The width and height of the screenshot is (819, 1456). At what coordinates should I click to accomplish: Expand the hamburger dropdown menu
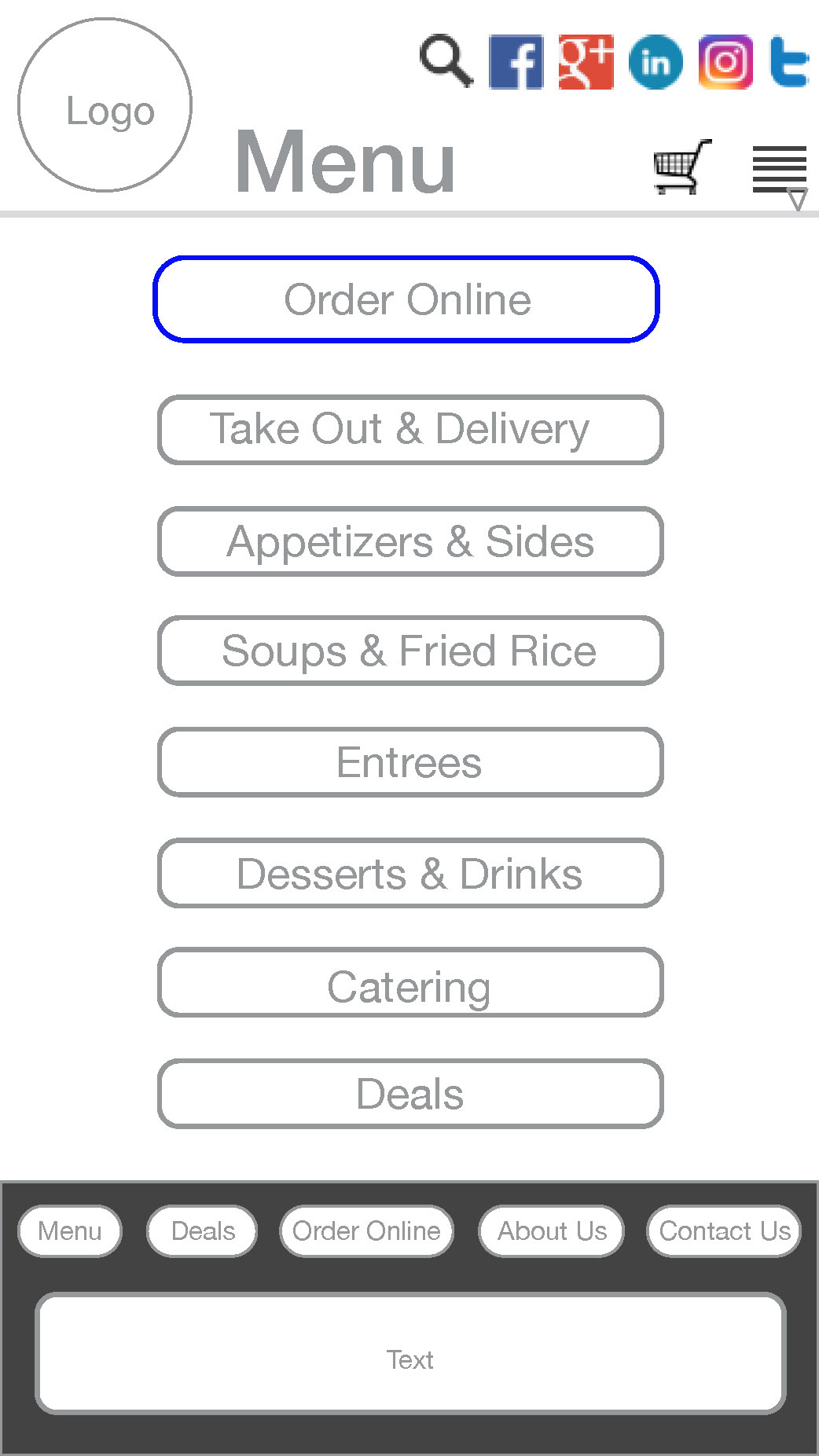pos(780,176)
